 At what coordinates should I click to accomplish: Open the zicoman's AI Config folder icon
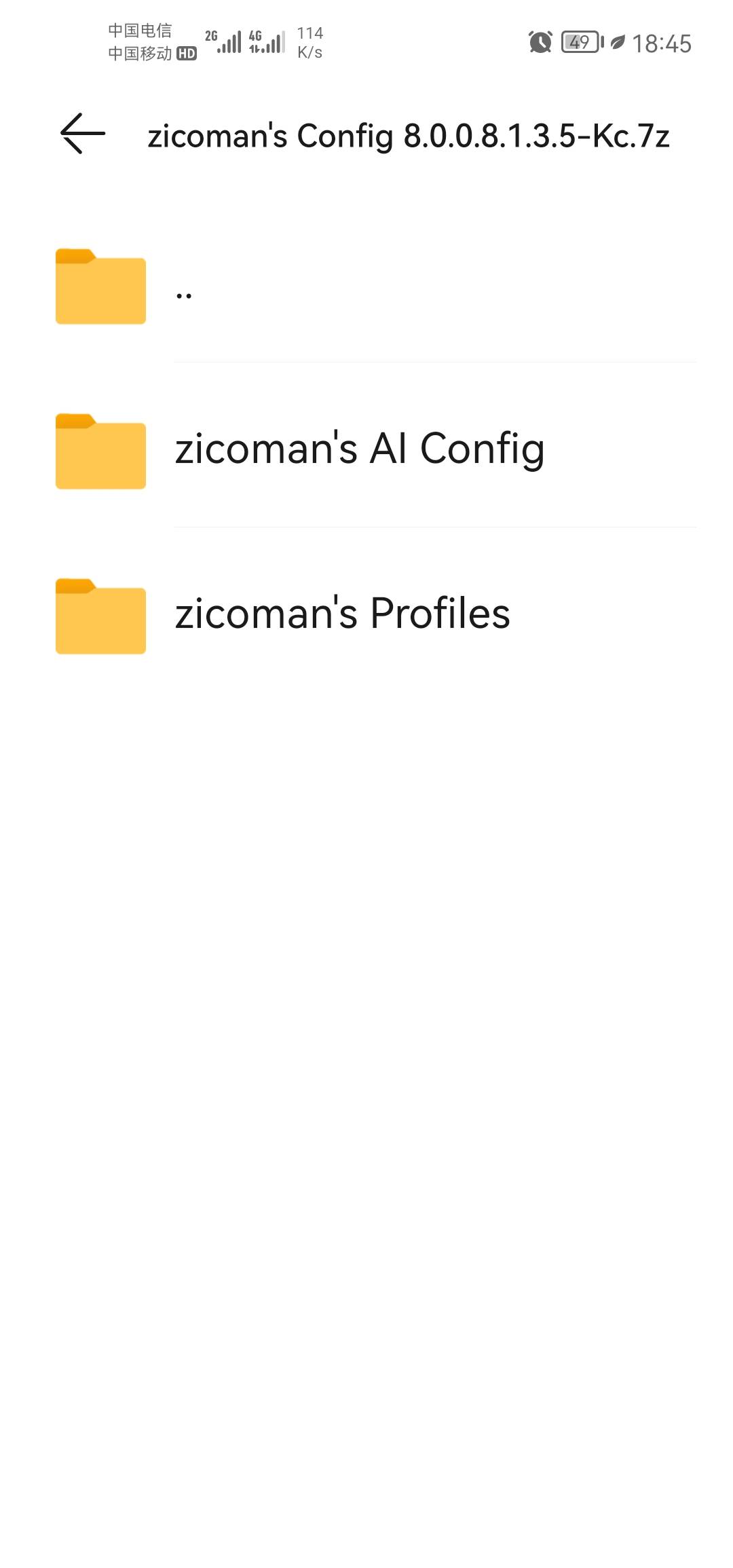[x=102, y=451]
